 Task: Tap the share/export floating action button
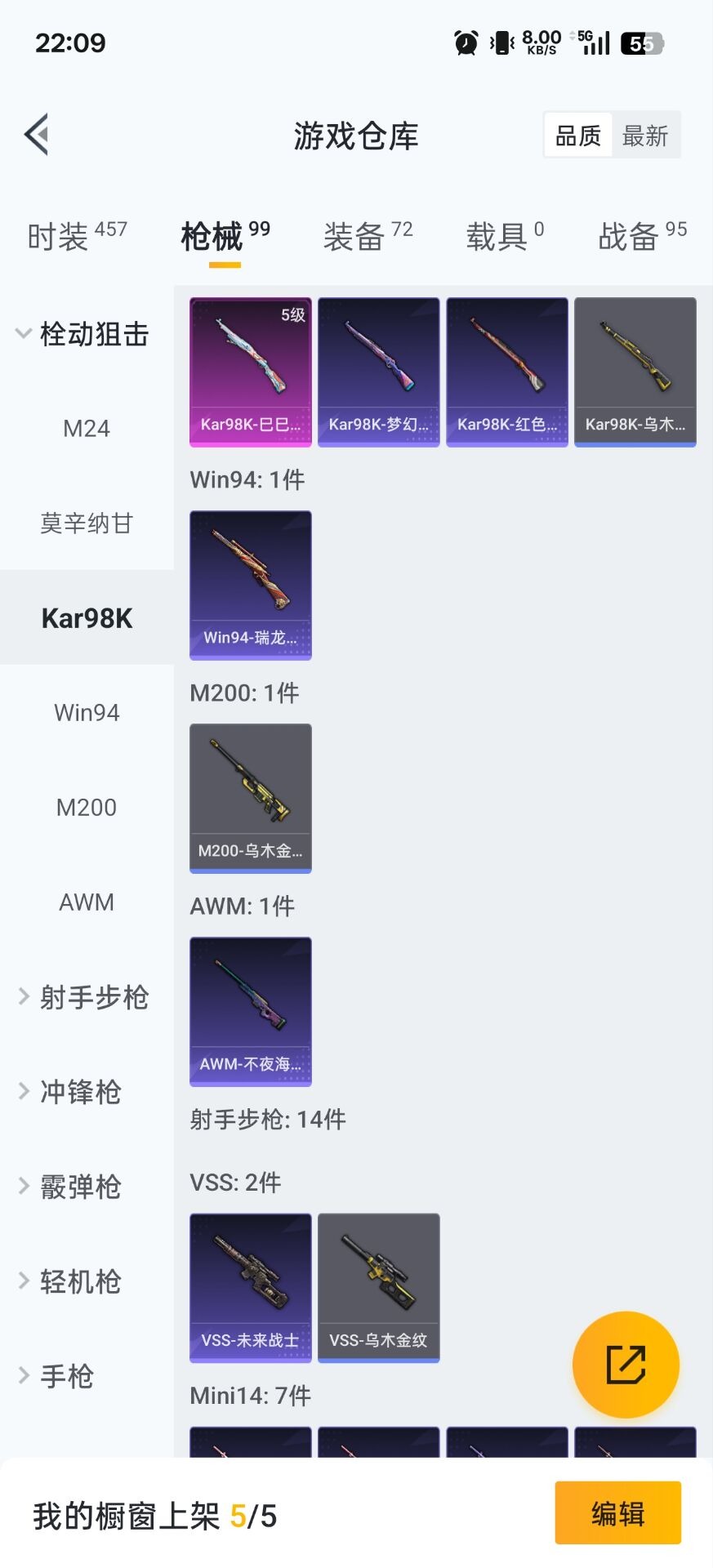coord(626,1365)
